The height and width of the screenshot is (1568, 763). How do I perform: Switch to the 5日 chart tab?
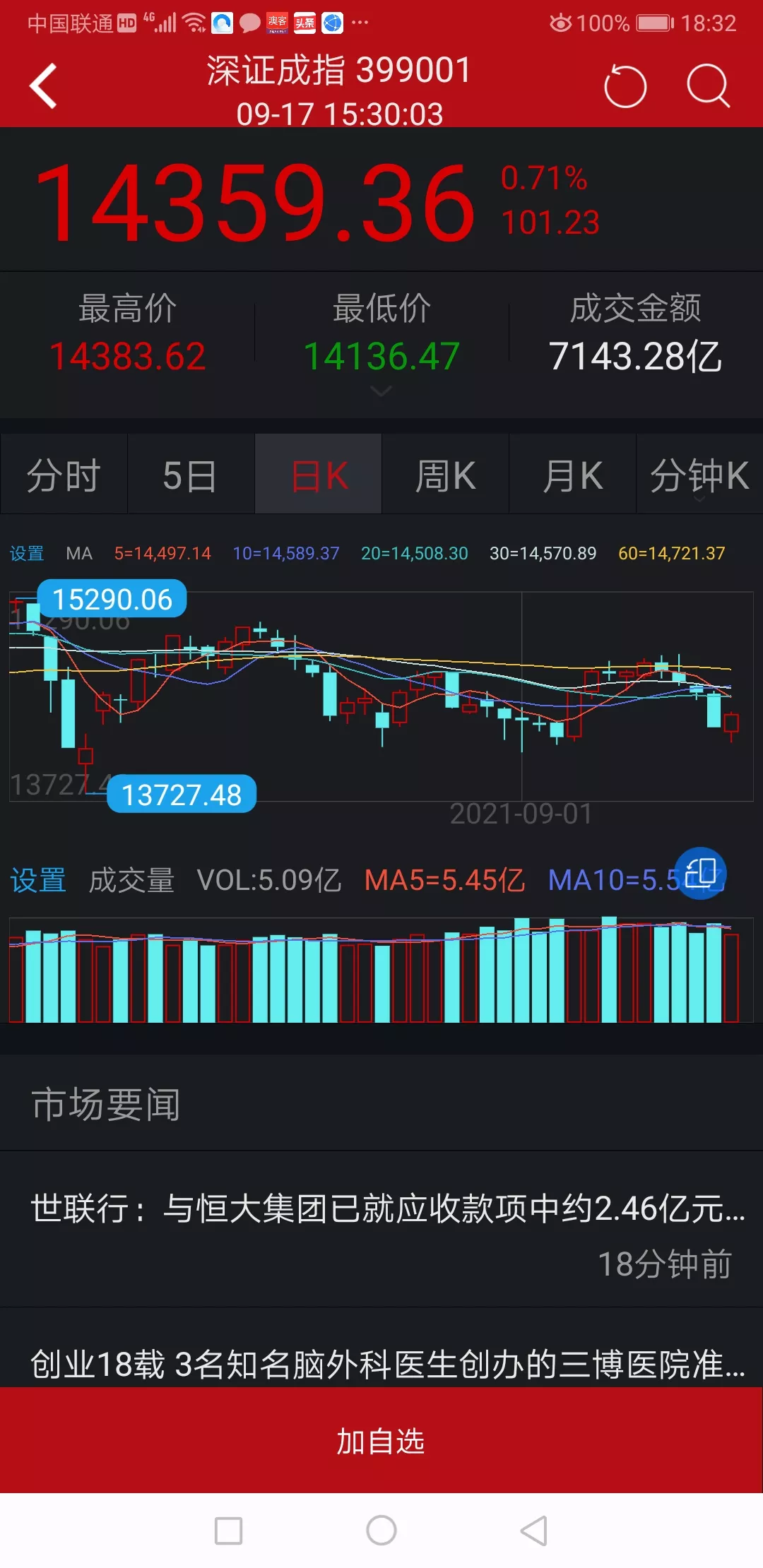click(x=191, y=475)
